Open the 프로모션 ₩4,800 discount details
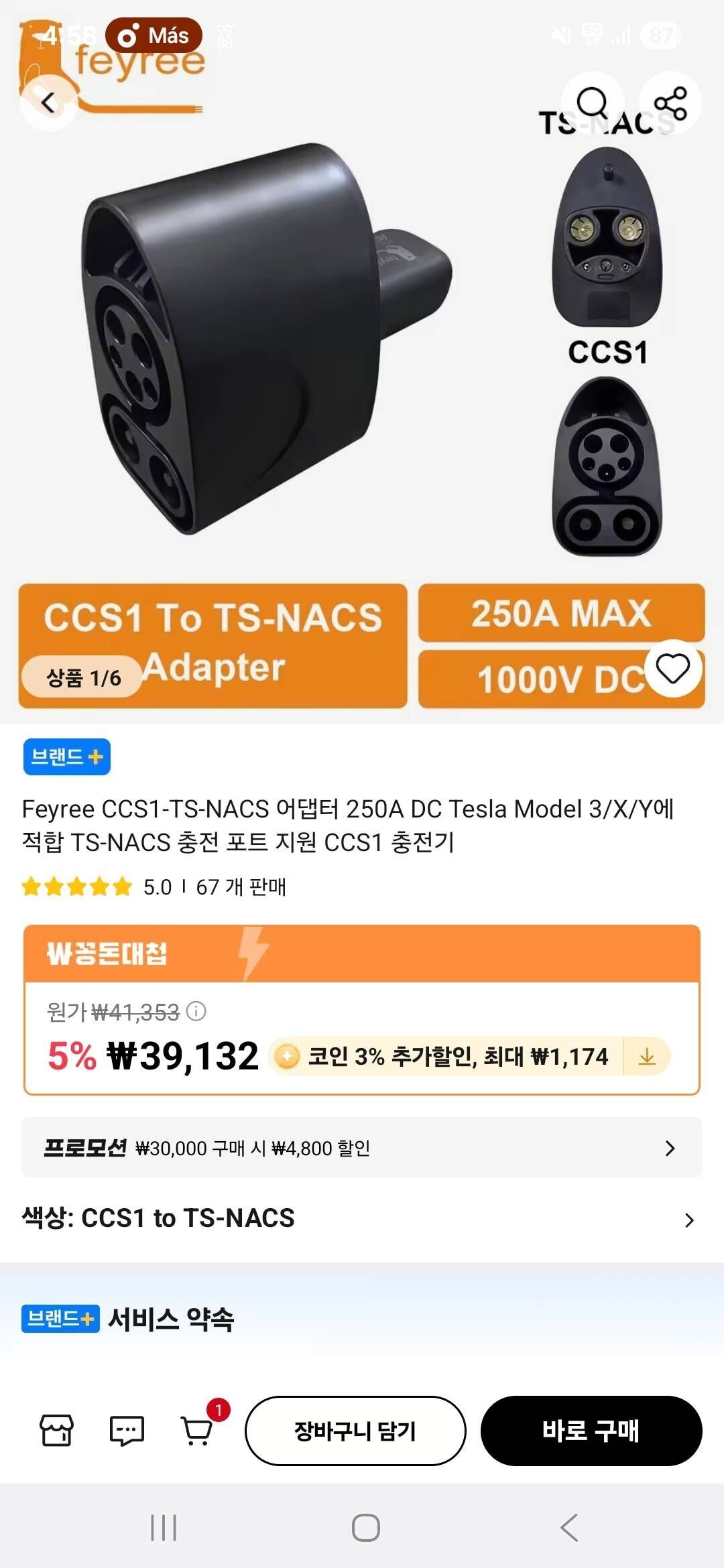The height and width of the screenshot is (1568, 724). pyautogui.click(x=362, y=1148)
